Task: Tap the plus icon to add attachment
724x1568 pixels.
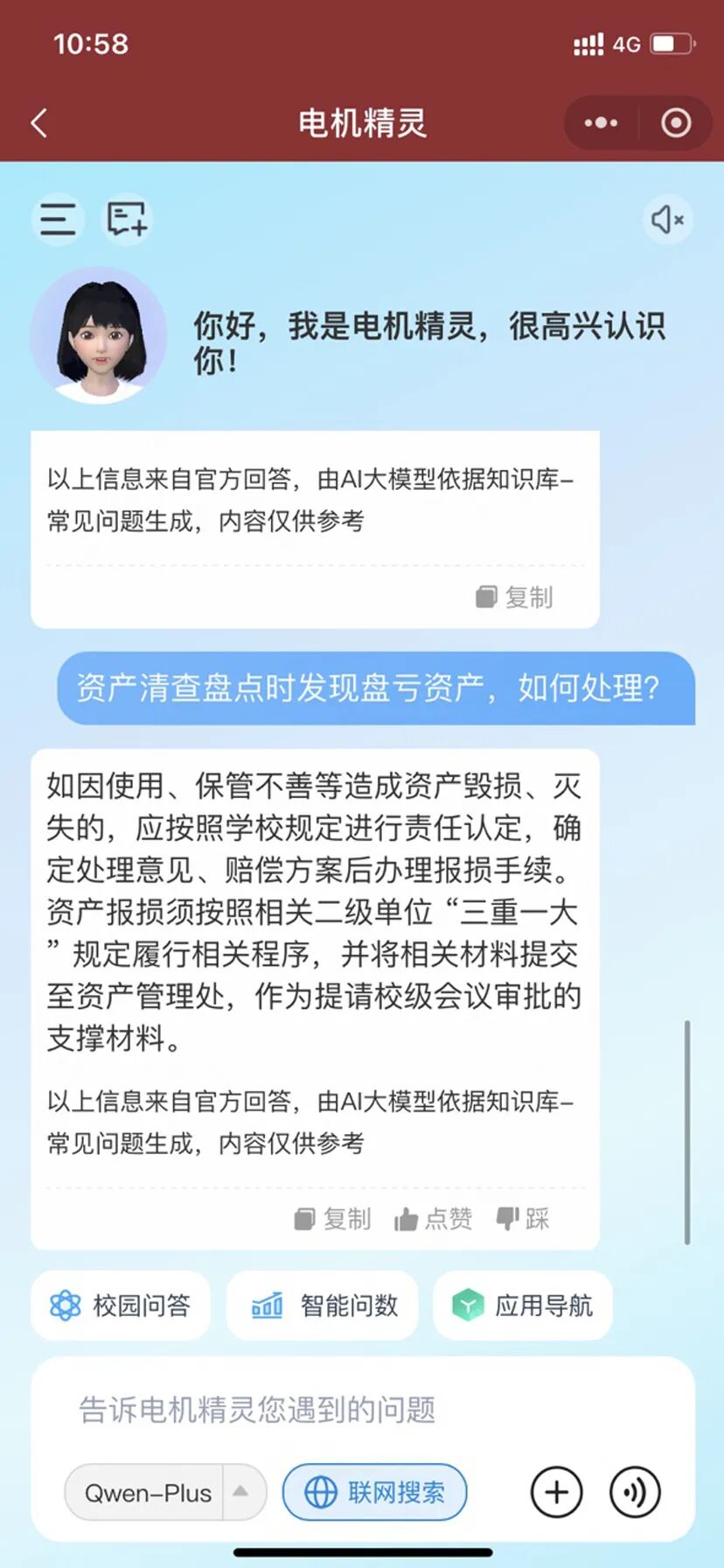Action: coord(556,1492)
